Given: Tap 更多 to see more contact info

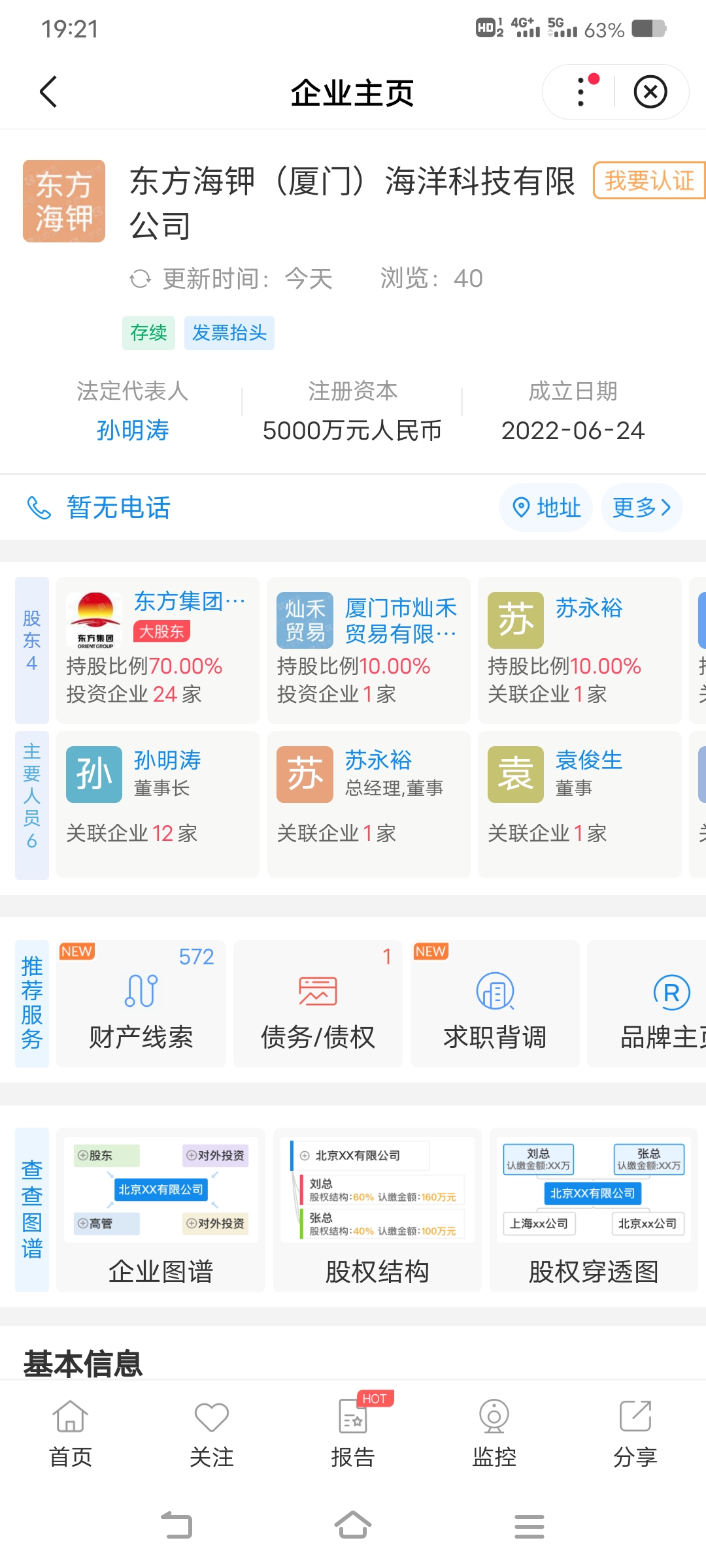Looking at the screenshot, I should coord(642,508).
